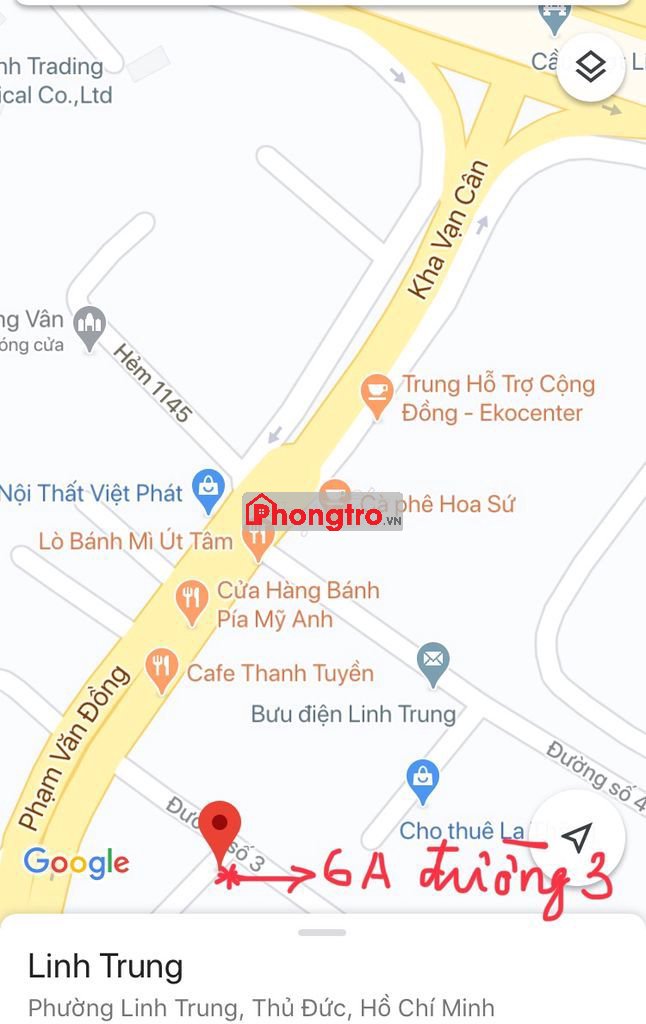The width and height of the screenshot is (646, 1024).
Task: Expand the Linh Trung place sheet
Action: [322, 933]
